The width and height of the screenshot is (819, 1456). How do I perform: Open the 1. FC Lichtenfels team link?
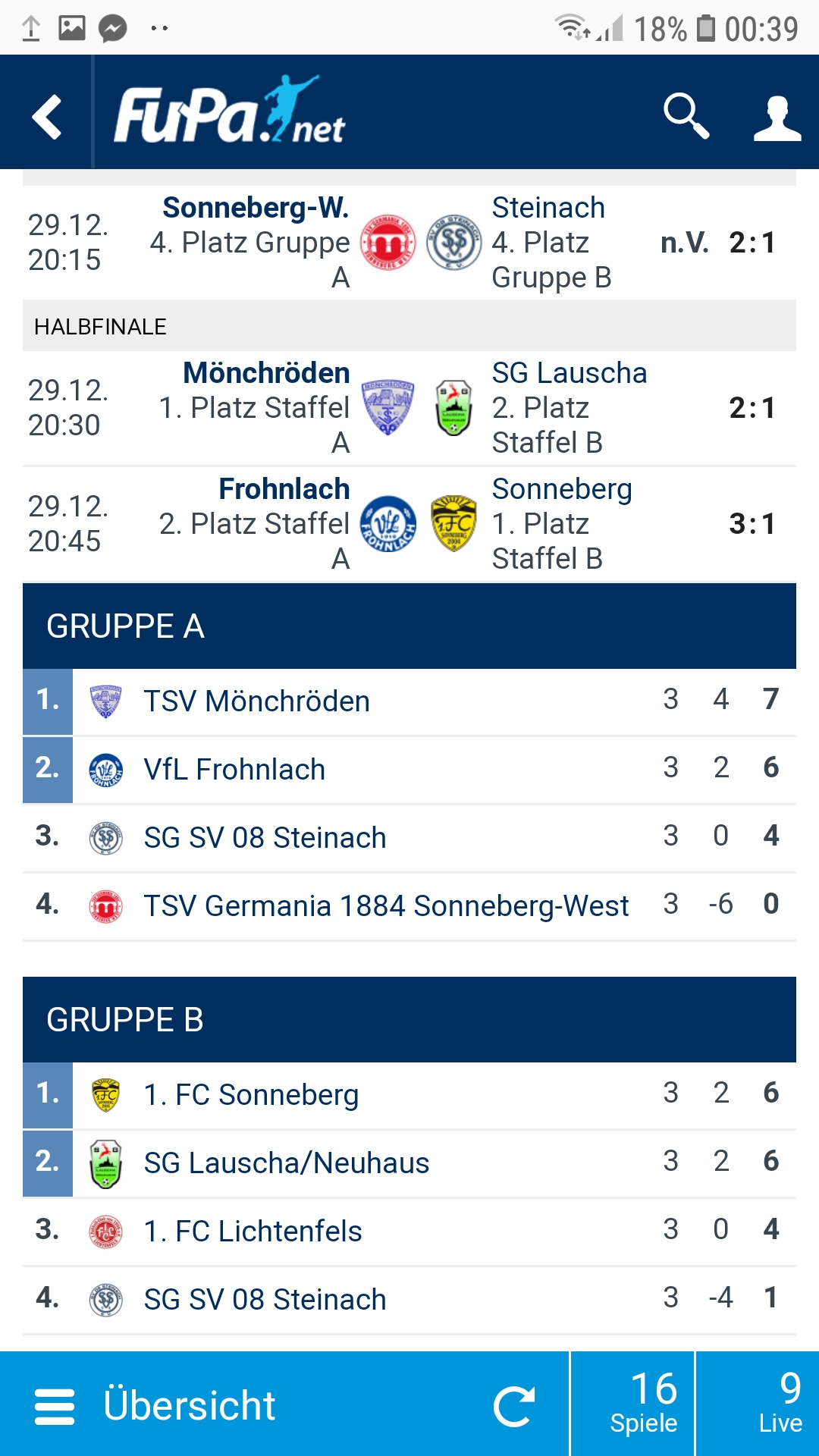click(250, 1230)
